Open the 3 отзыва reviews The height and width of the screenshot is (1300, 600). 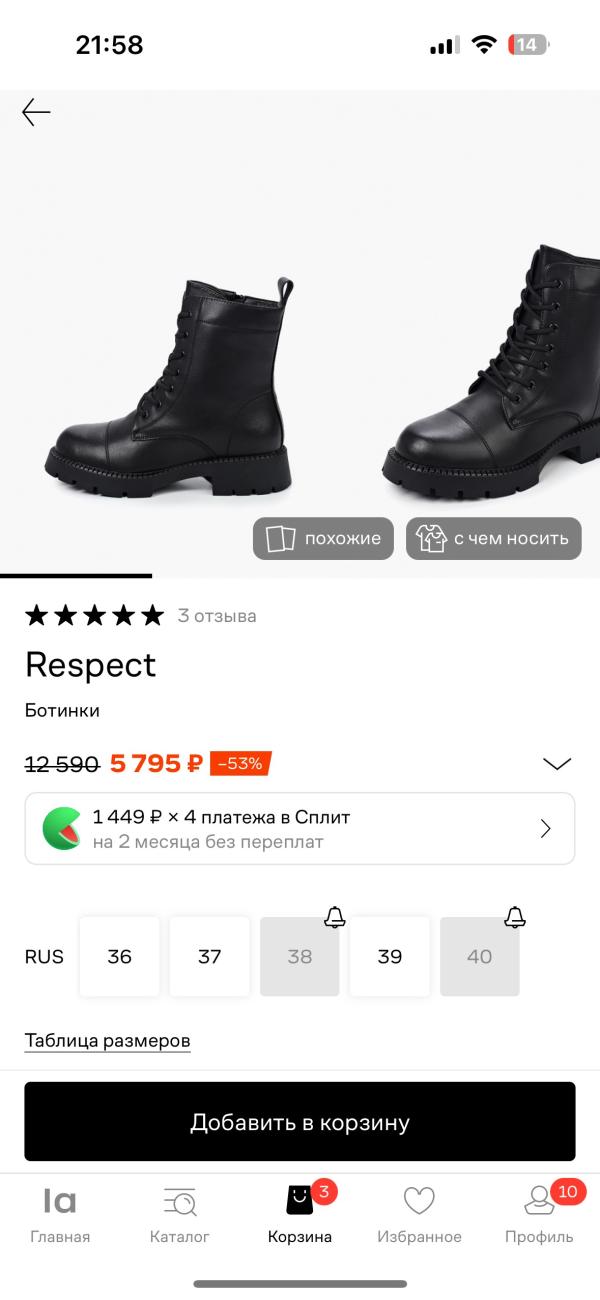(x=217, y=616)
